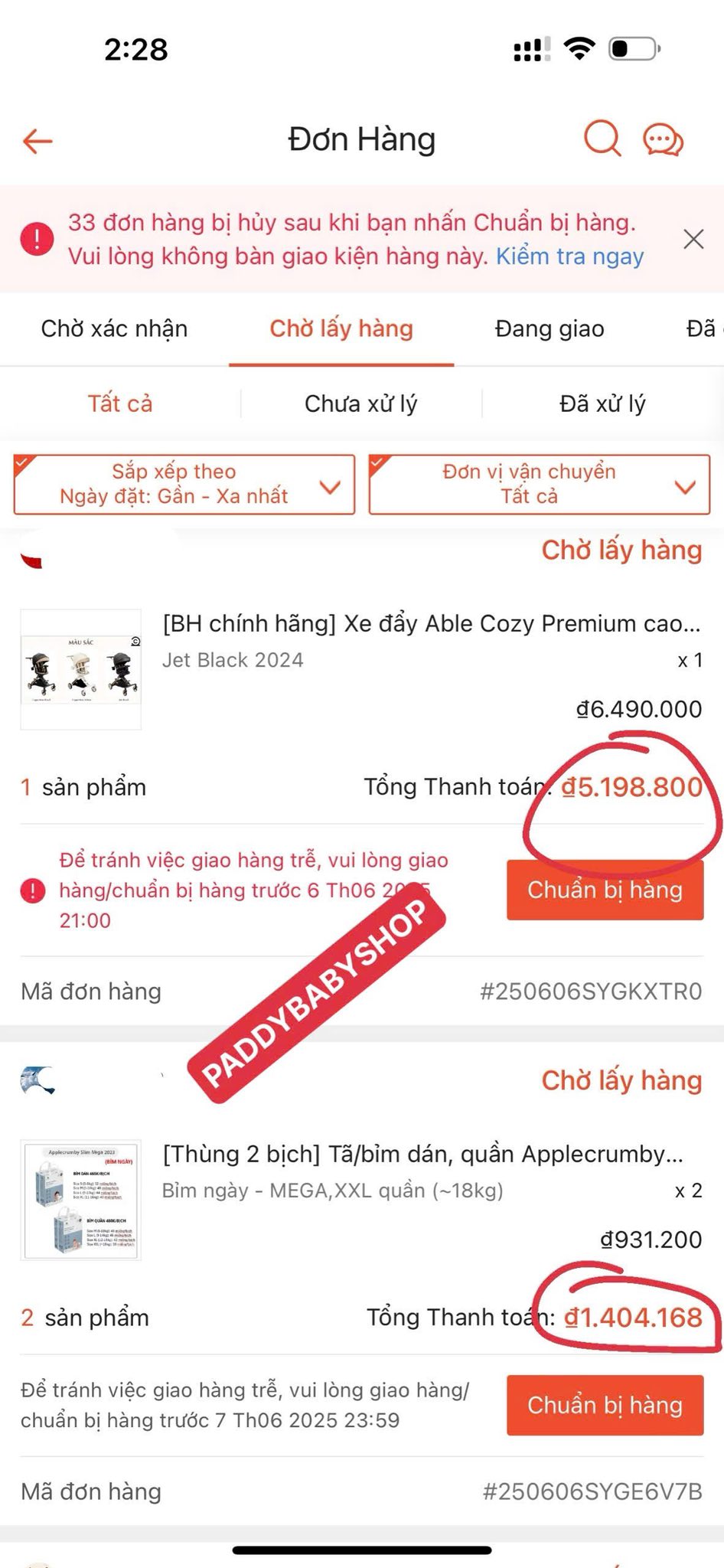Show all orders under Tất cả

tap(120, 403)
